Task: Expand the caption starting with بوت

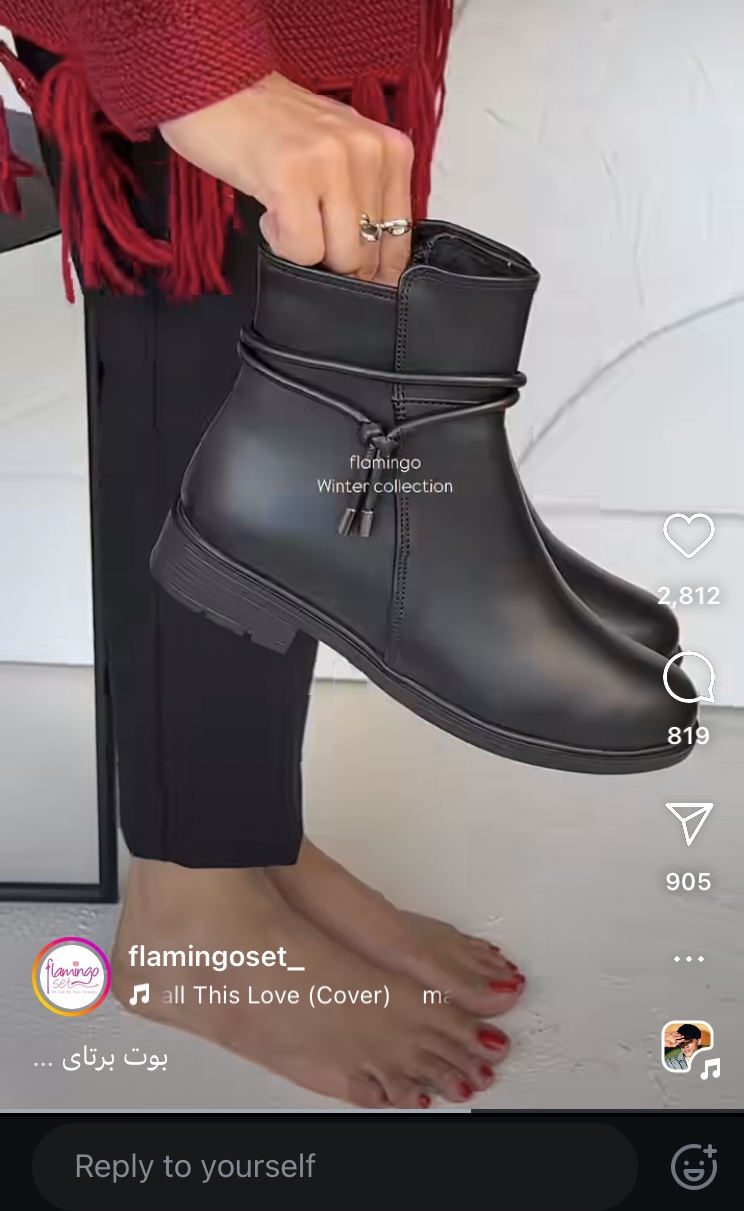Action: [100, 1058]
